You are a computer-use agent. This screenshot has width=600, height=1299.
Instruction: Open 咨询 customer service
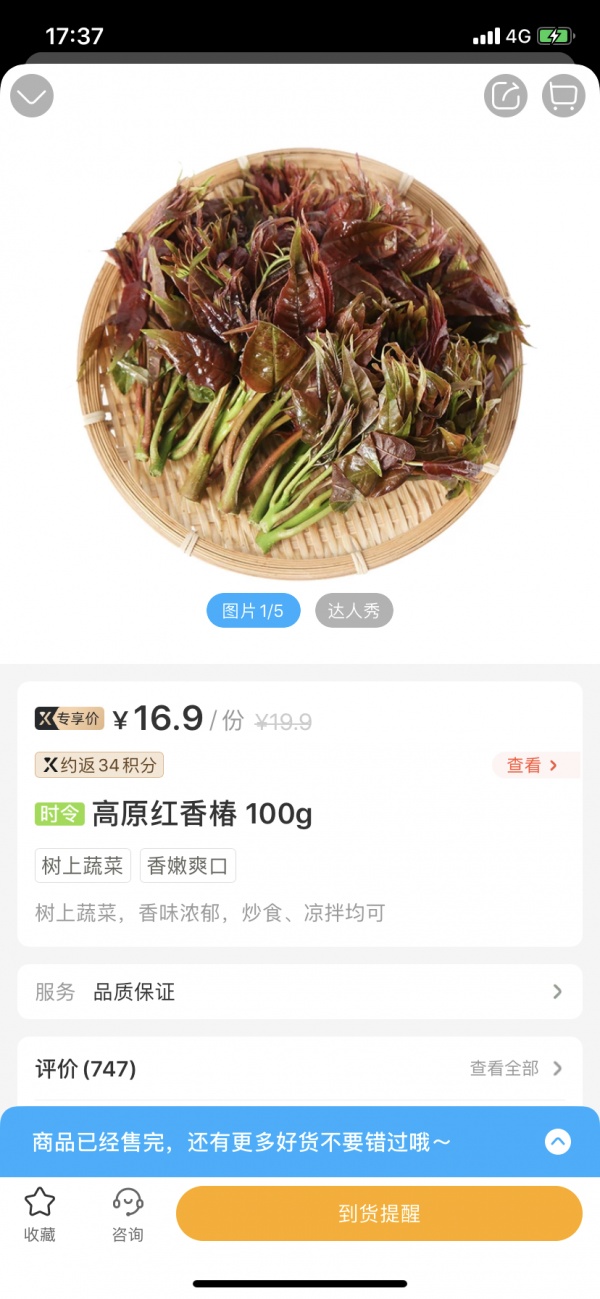click(x=127, y=1214)
